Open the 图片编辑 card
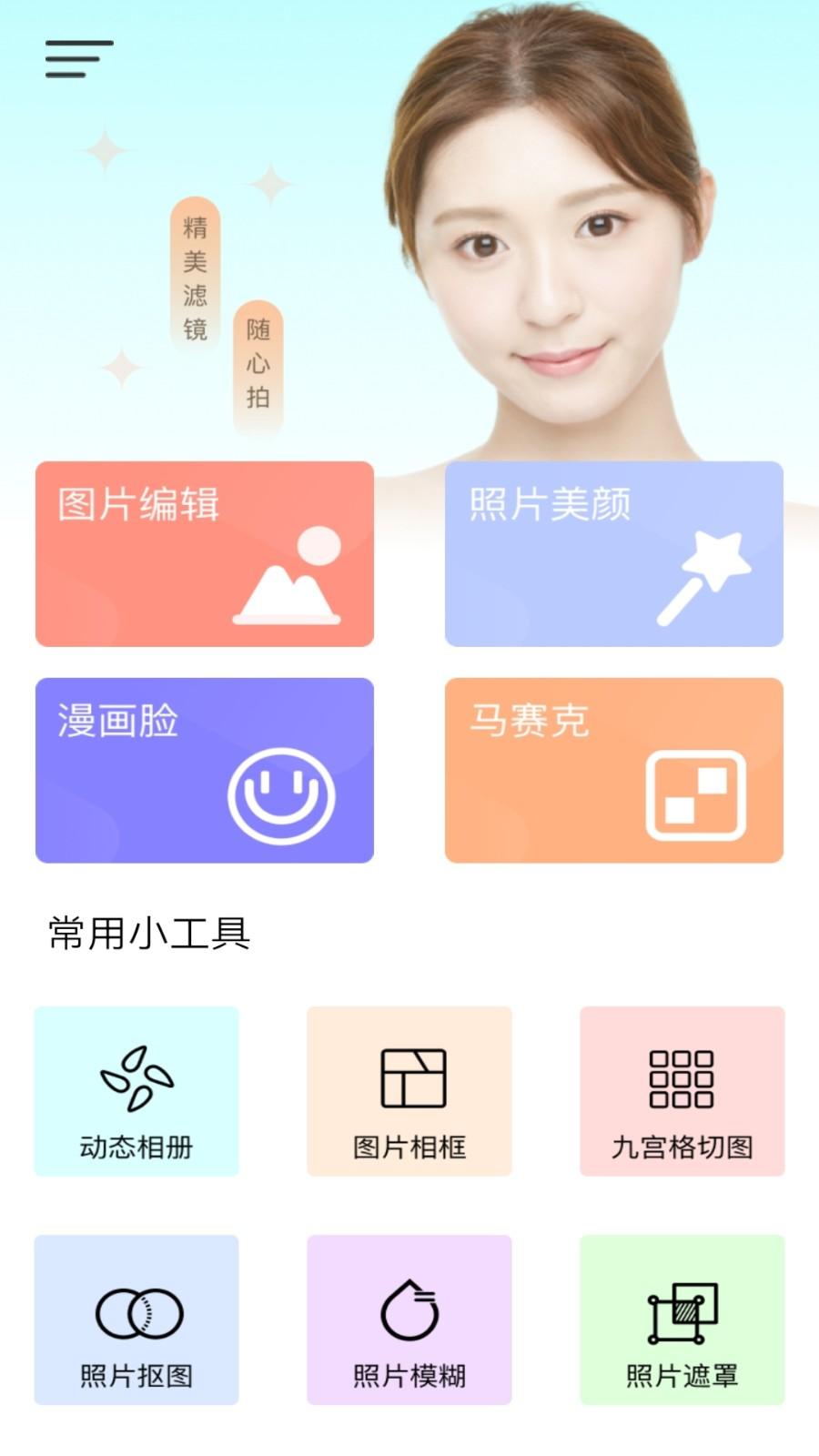Screen dimensions: 819x1456 pos(205,554)
